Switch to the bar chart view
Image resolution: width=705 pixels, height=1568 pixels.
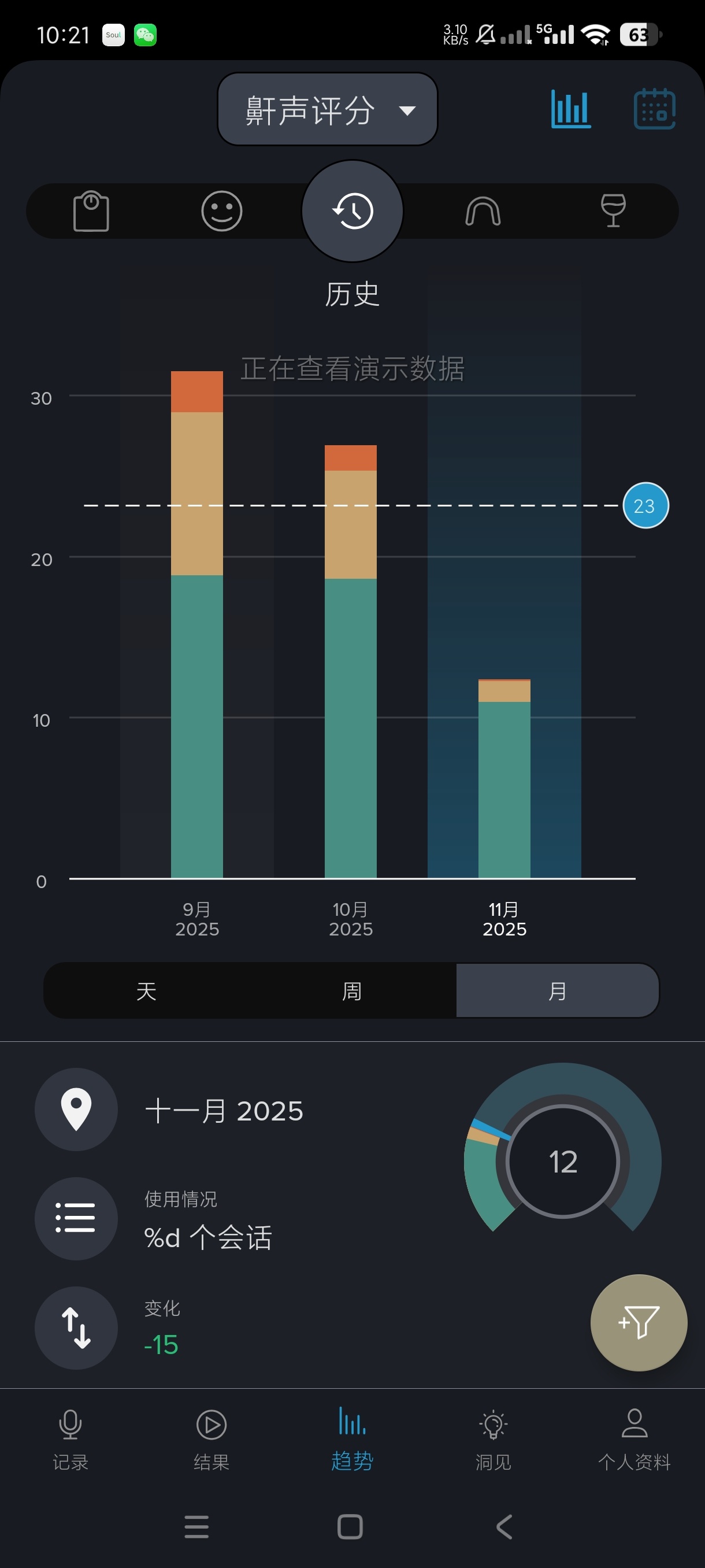(570, 110)
